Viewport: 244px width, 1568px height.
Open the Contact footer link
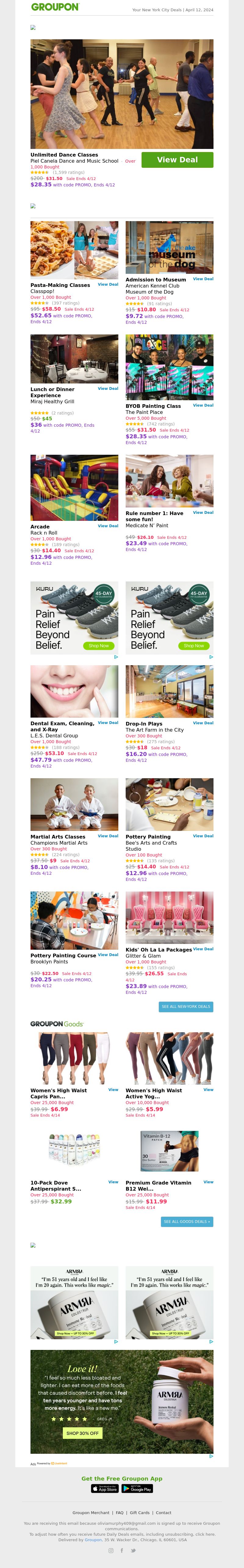163,1513
